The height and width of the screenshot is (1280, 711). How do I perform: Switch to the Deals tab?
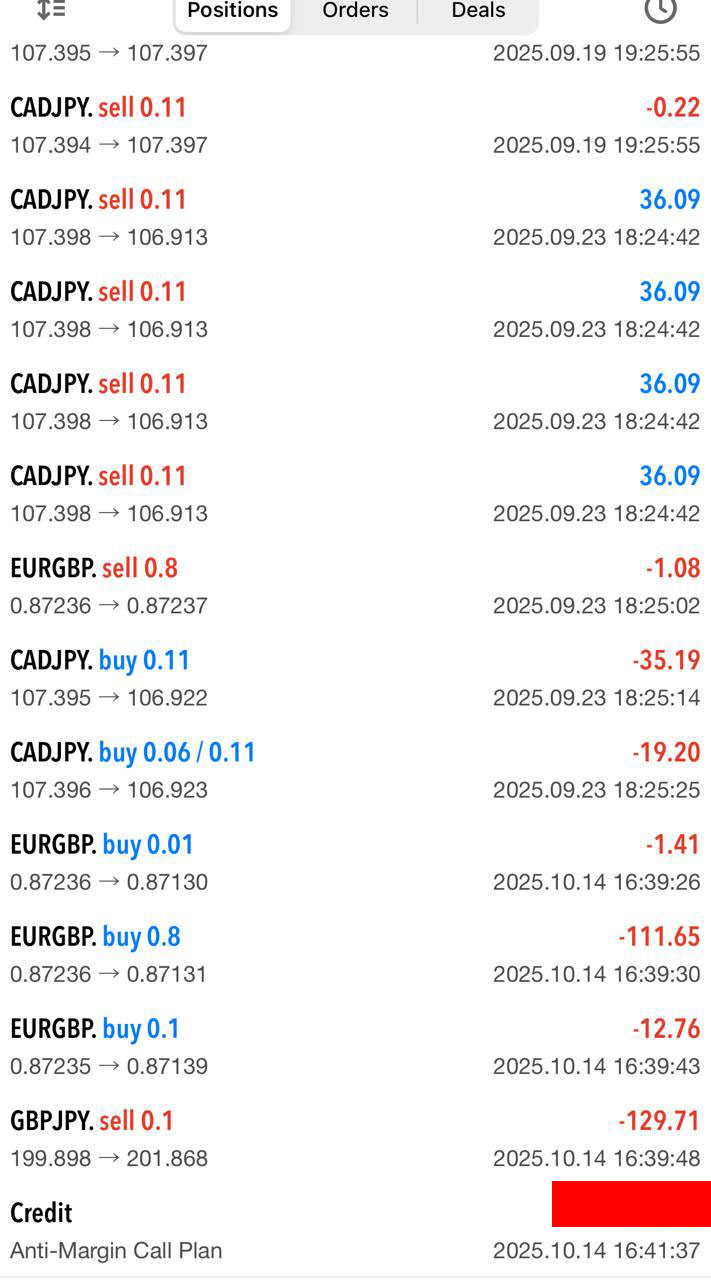pyautogui.click(x=478, y=11)
